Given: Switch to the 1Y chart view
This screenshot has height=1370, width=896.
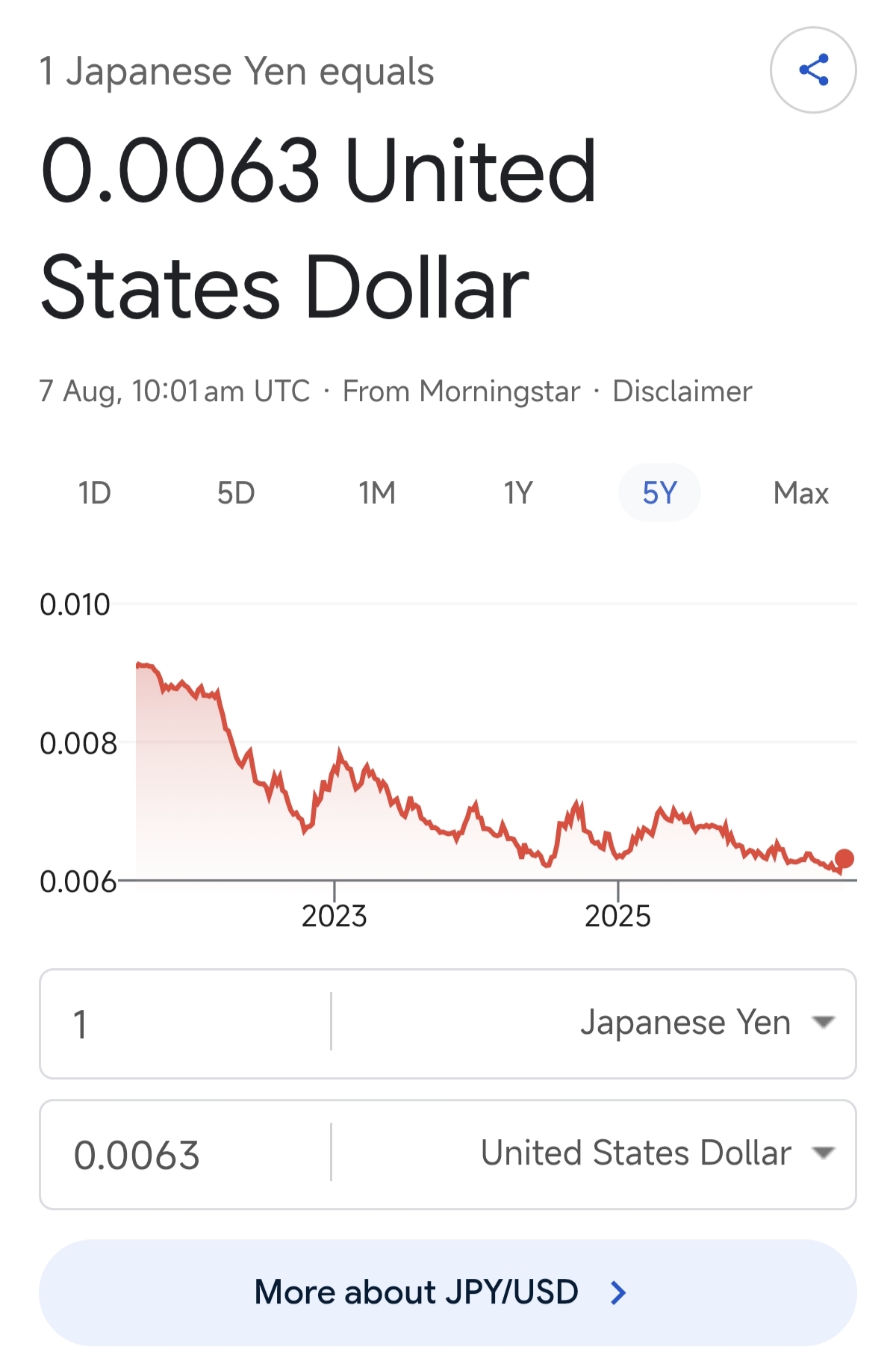Looking at the screenshot, I should pyautogui.click(x=518, y=493).
